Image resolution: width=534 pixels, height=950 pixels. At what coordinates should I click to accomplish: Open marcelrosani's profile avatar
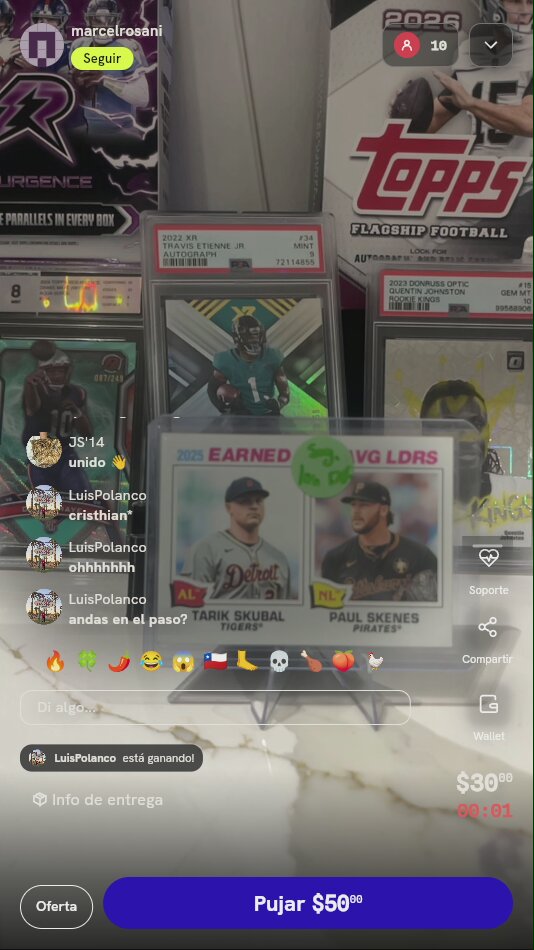coord(42,45)
